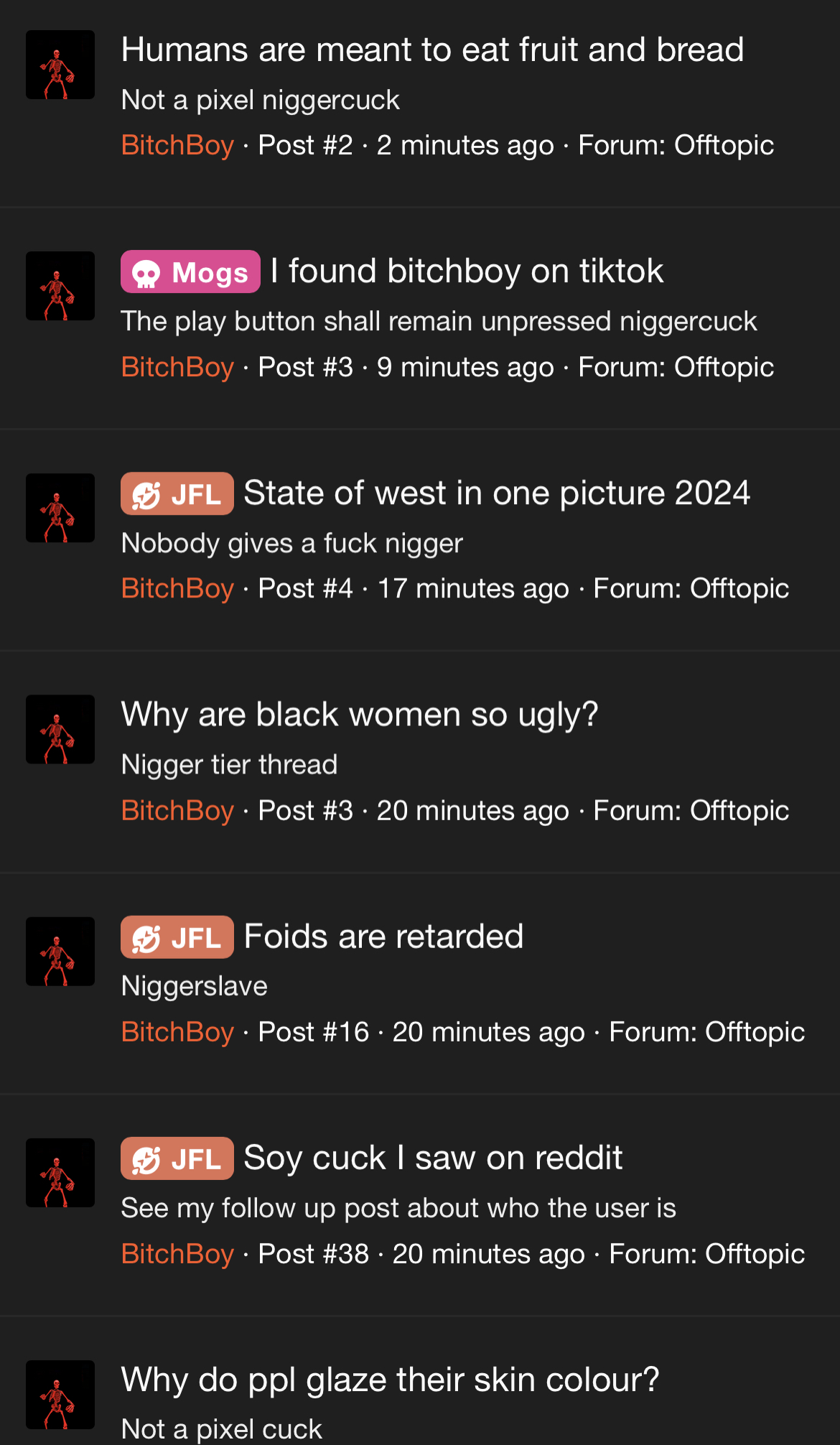
Task: Tap the avatar beside "Humans are meant to eat fruit"
Action: tap(60, 65)
